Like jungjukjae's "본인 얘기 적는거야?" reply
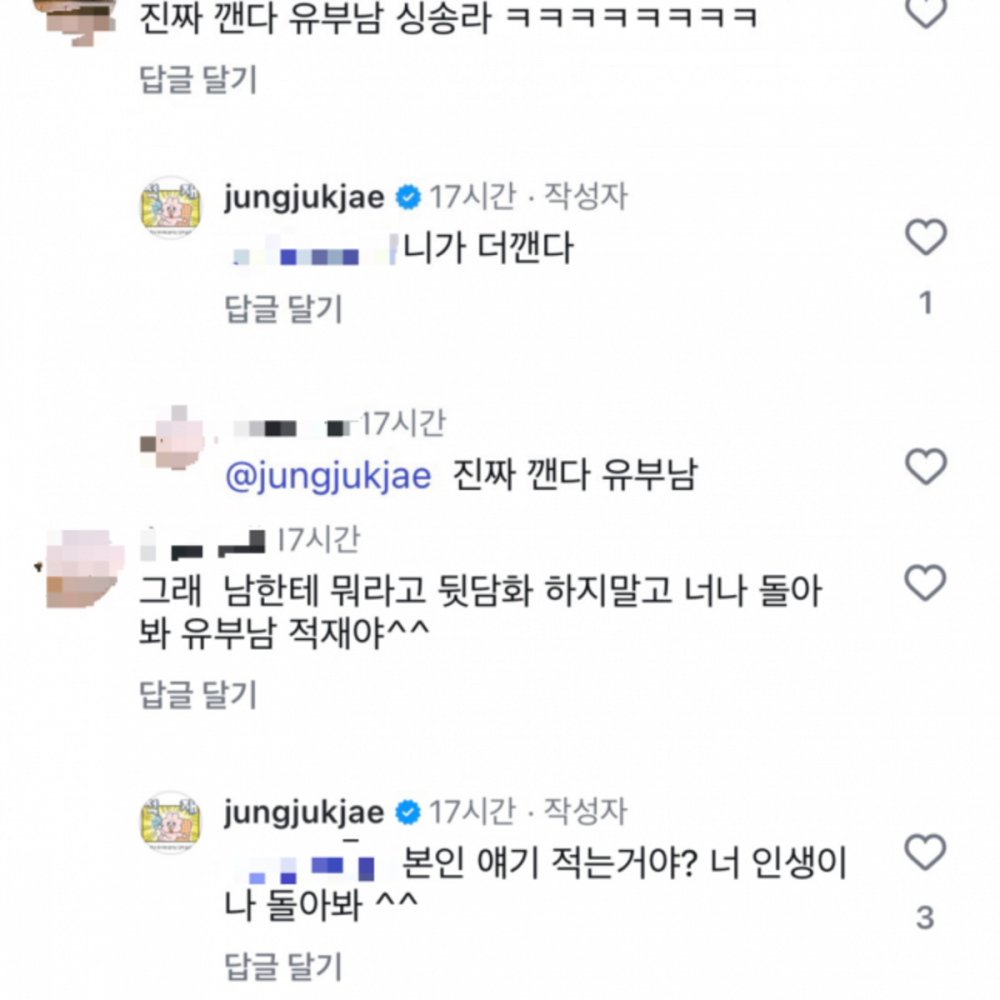The image size is (1000, 1000). coord(925,853)
